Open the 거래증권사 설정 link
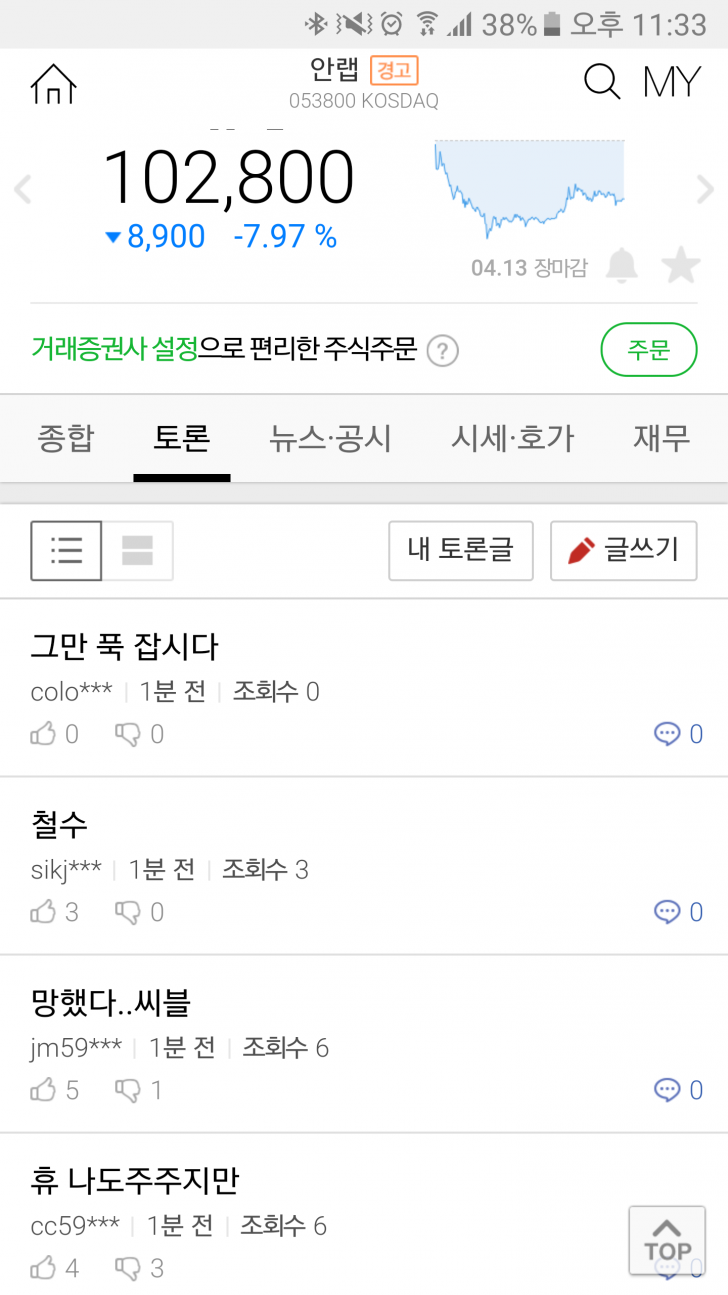 click(x=114, y=350)
